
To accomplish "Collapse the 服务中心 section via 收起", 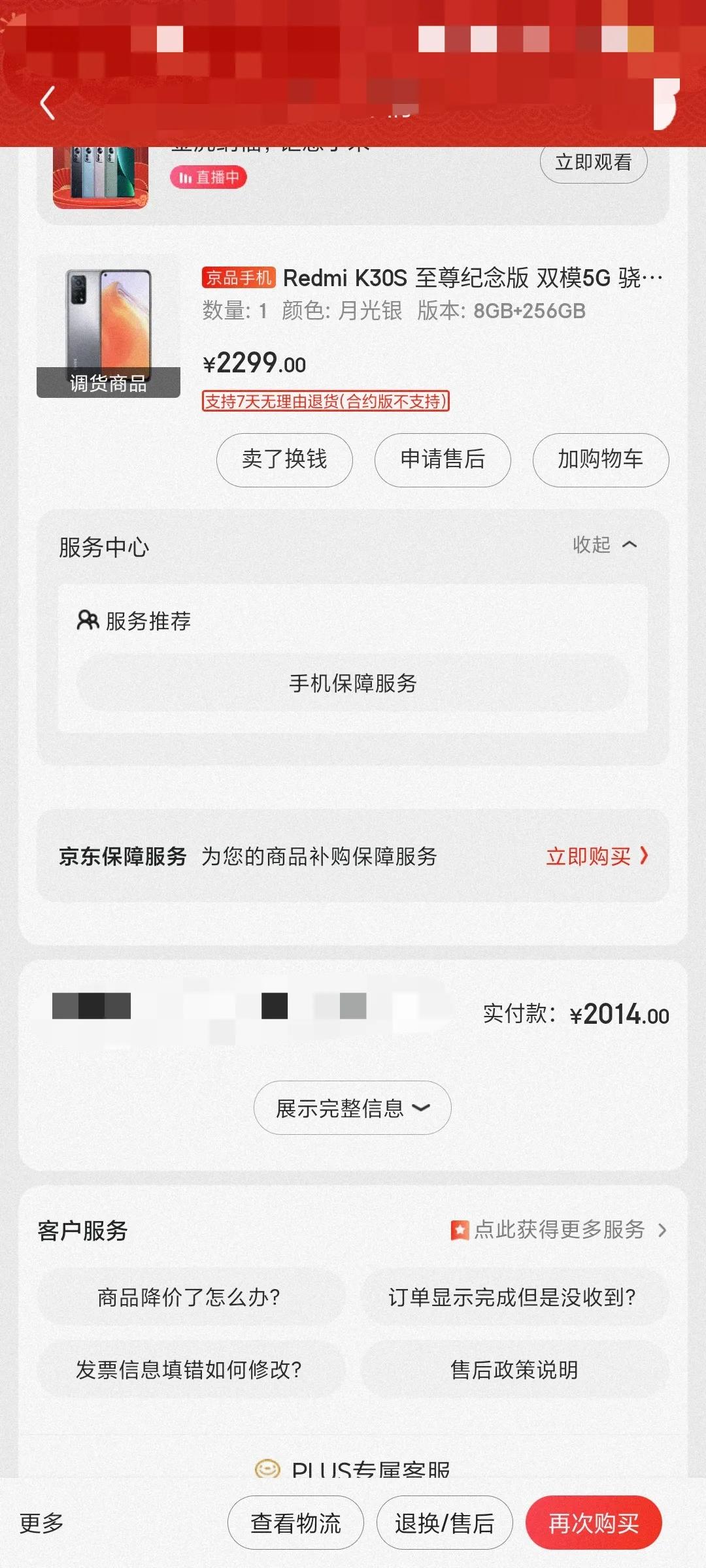I will click(x=604, y=544).
